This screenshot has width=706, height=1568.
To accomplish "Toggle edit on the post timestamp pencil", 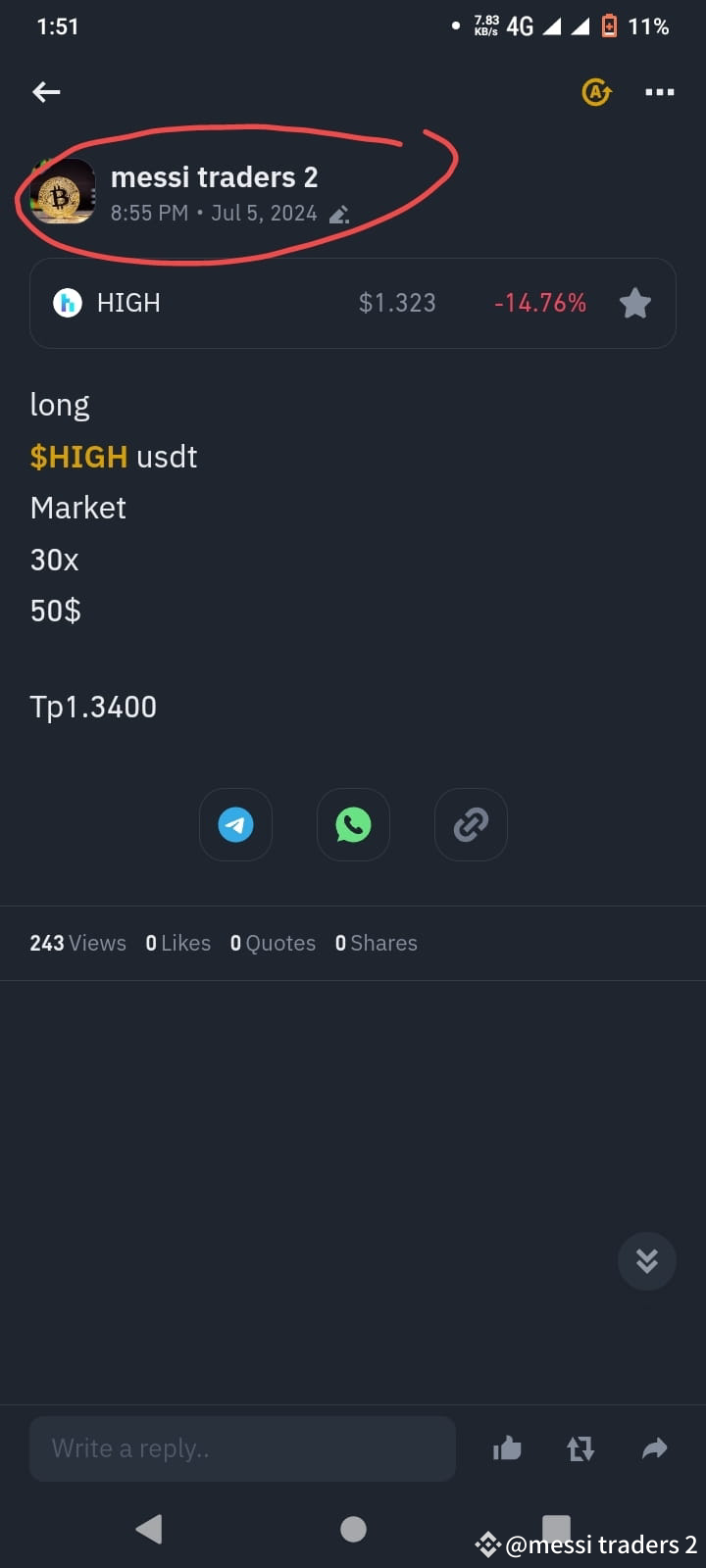I will point(339,213).
